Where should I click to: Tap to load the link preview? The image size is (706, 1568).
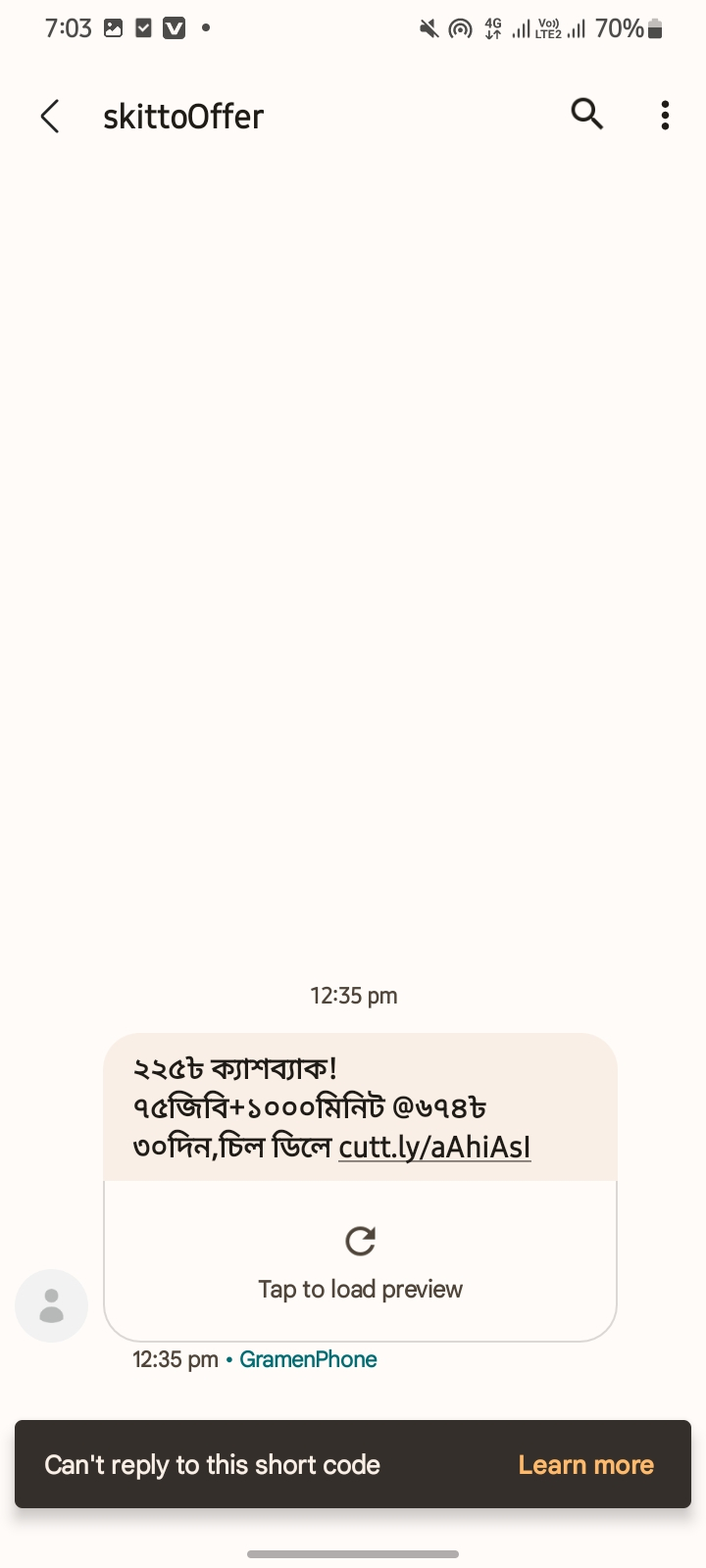click(360, 1261)
